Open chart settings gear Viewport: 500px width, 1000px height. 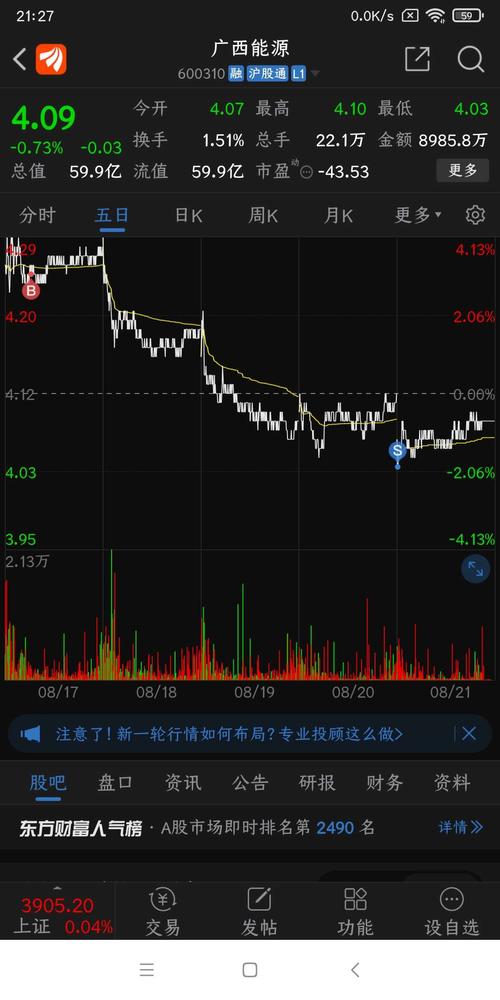pos(475,216)
